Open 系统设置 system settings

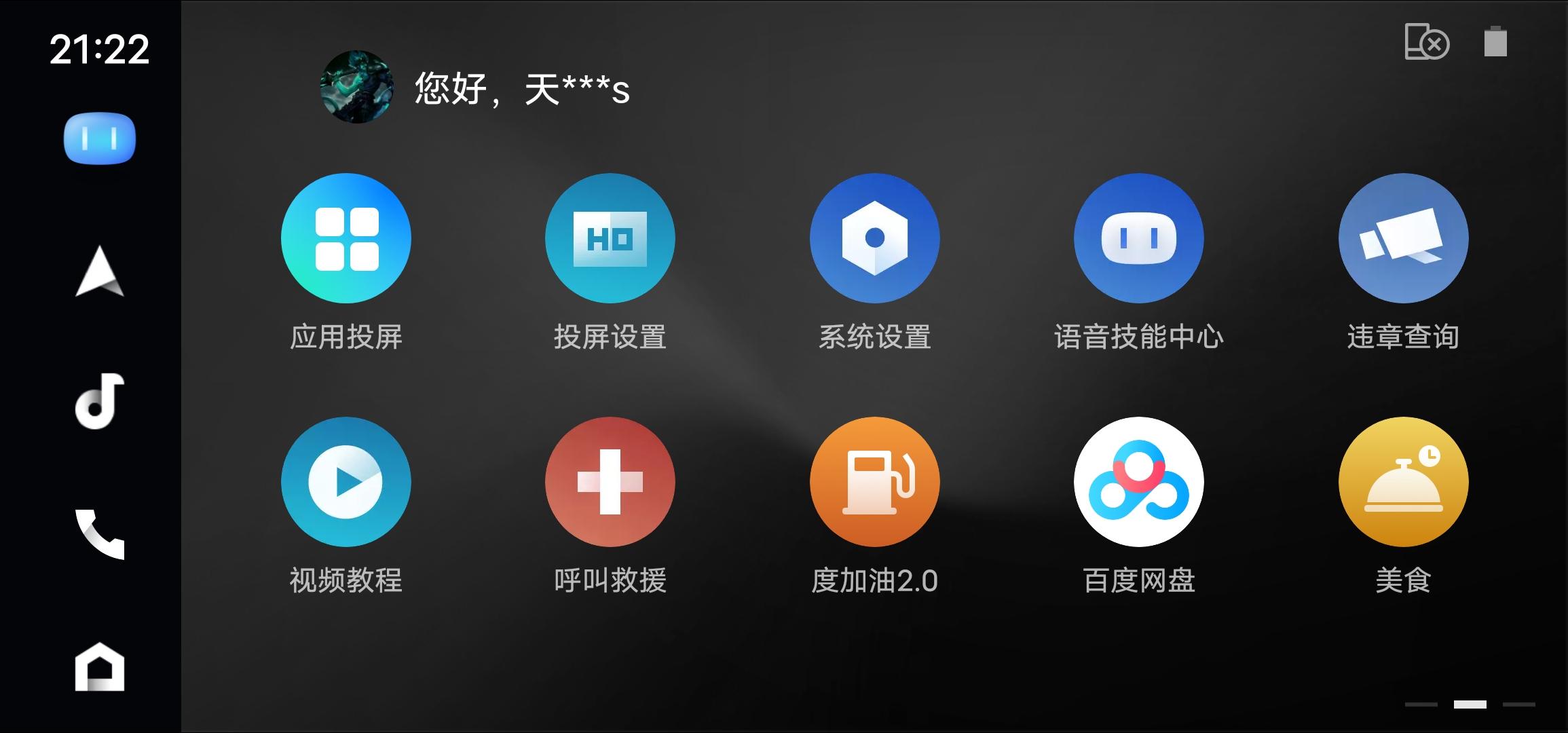click(874, 238)
